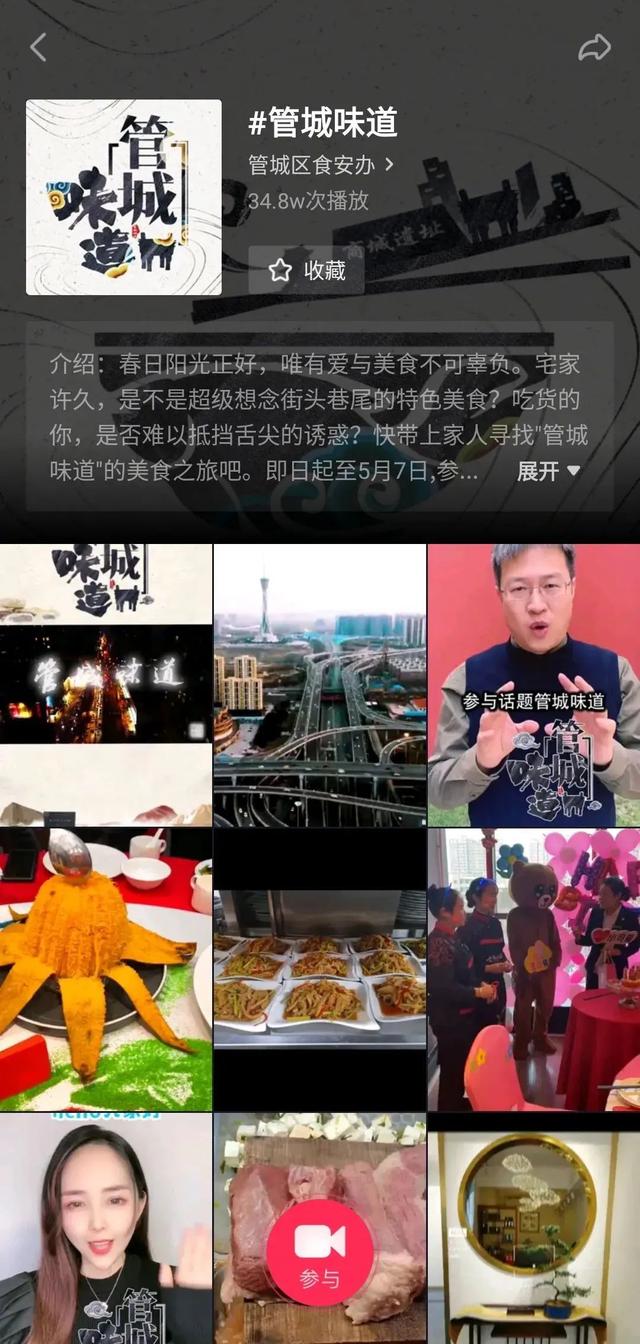Open the round gold mirror room video

pyautogui.click(x=534, y=1230)
